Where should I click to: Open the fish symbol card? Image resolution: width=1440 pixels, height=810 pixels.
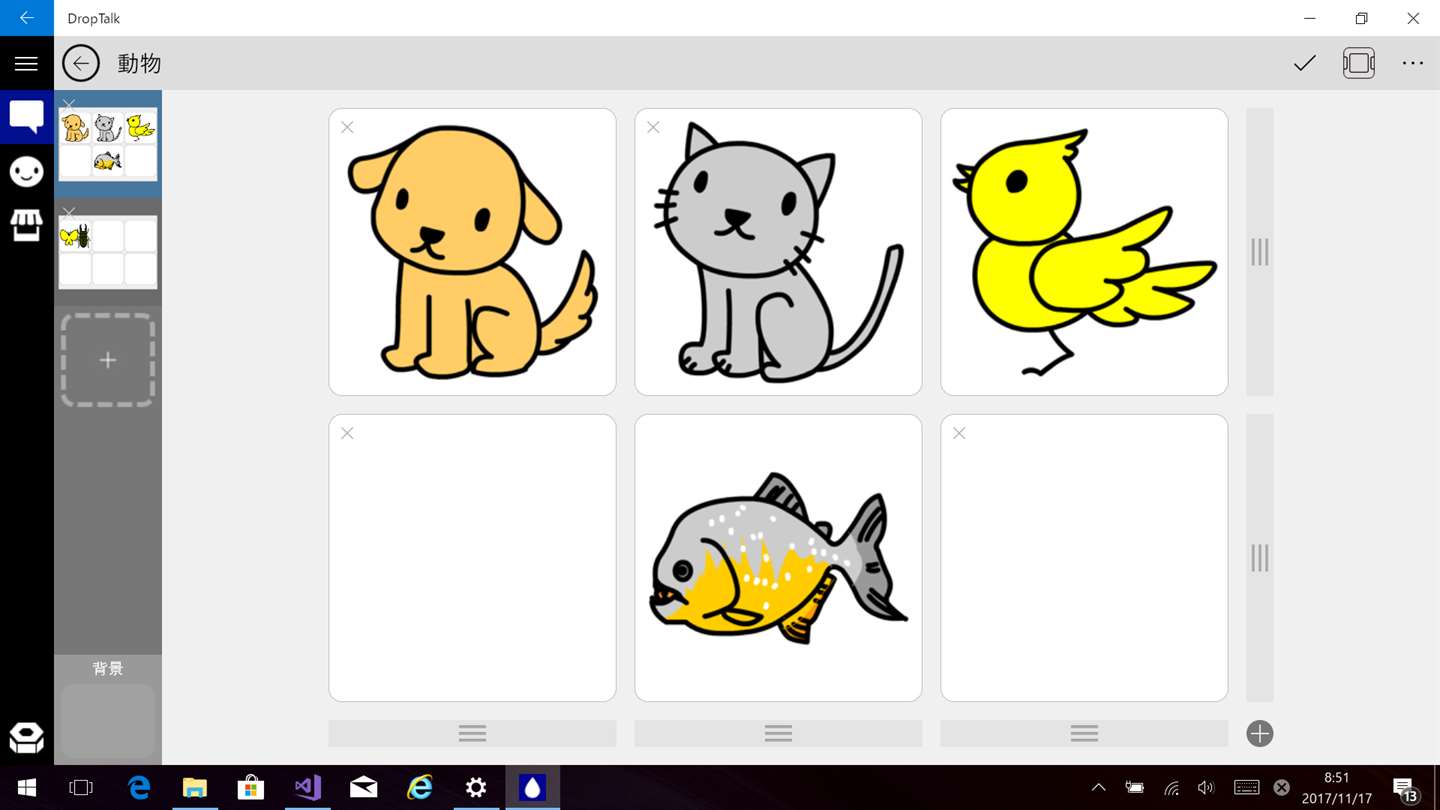point(778,558)
